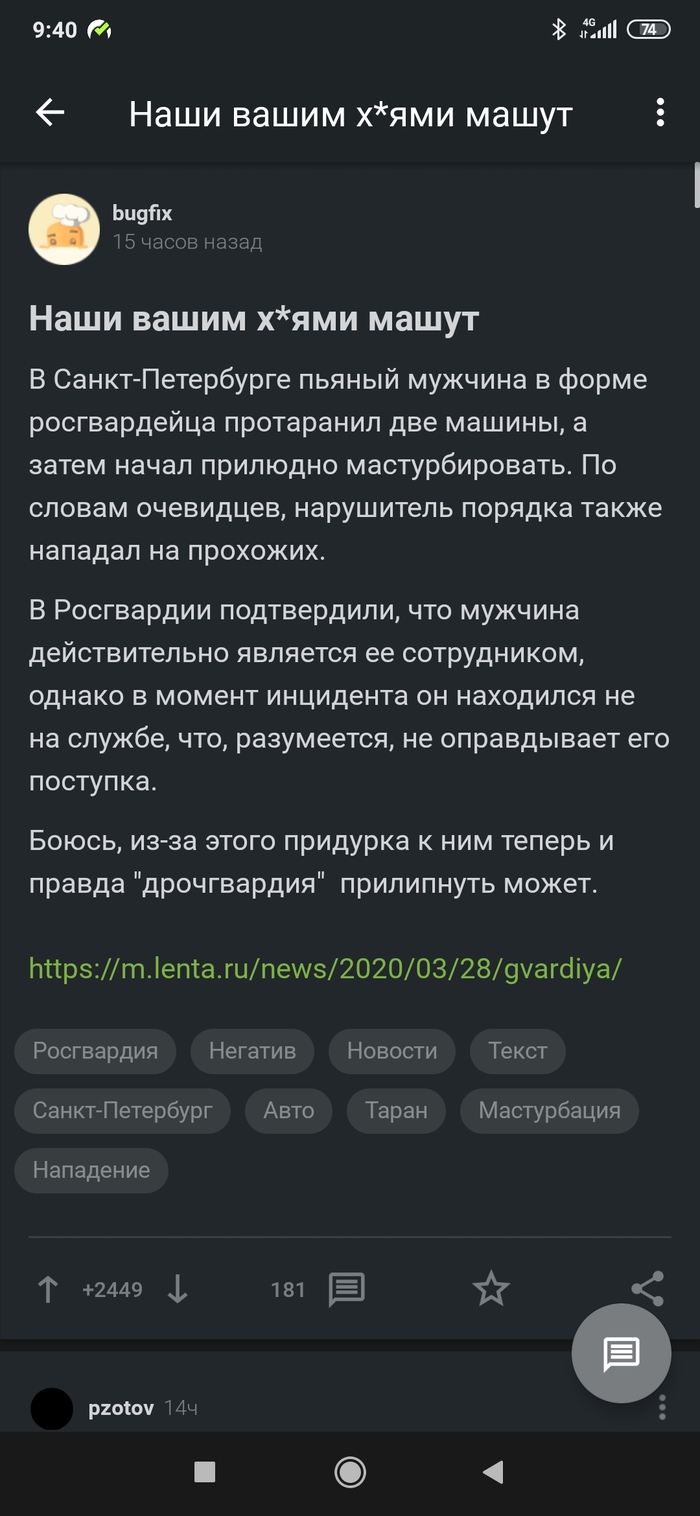Share this post
The height and width of the screenshot is (1516, 700).
click(647, 1290)
